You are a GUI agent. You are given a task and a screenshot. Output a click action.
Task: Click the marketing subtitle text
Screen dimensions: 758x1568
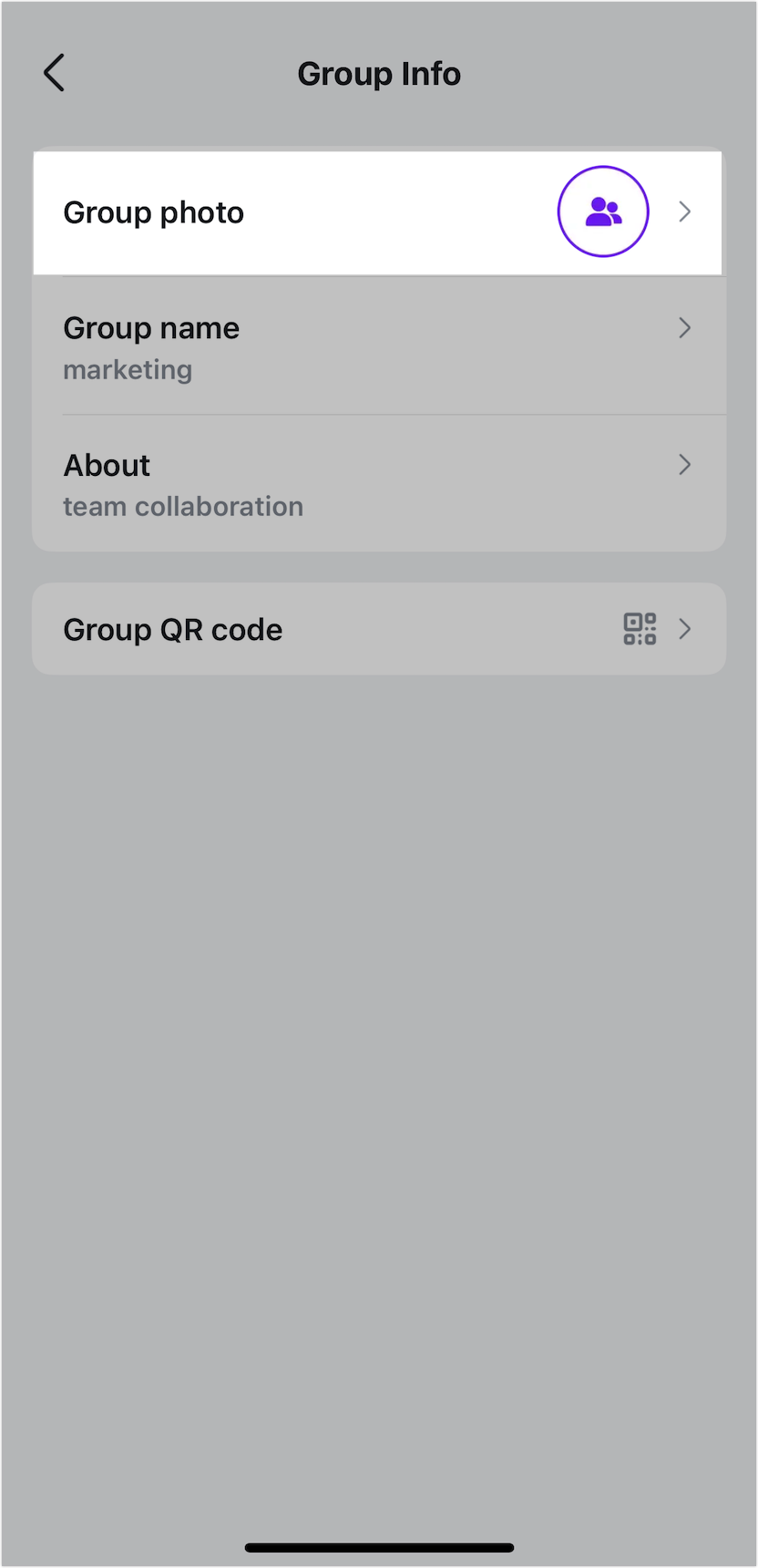(x=128, y=369)
